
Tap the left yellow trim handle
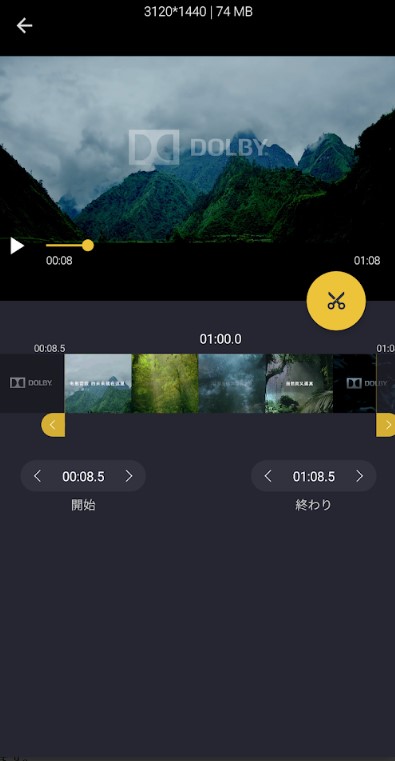53,425
